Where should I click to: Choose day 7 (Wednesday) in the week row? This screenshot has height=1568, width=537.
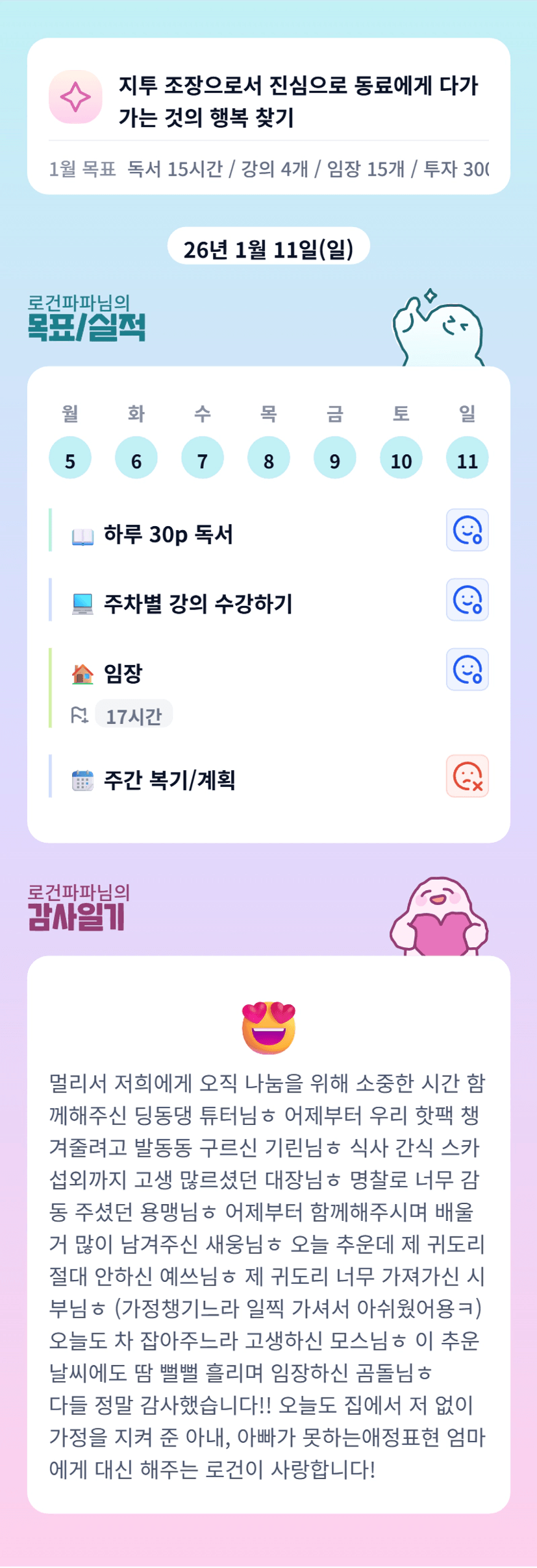tap(203, 458)
